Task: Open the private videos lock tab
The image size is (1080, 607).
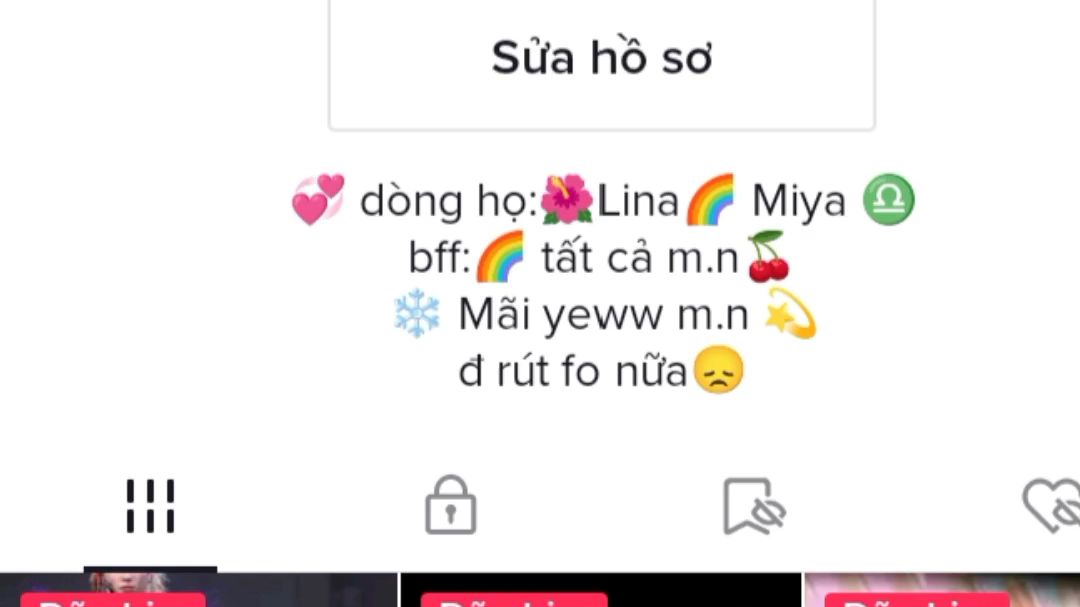Action: click(451, 506)
